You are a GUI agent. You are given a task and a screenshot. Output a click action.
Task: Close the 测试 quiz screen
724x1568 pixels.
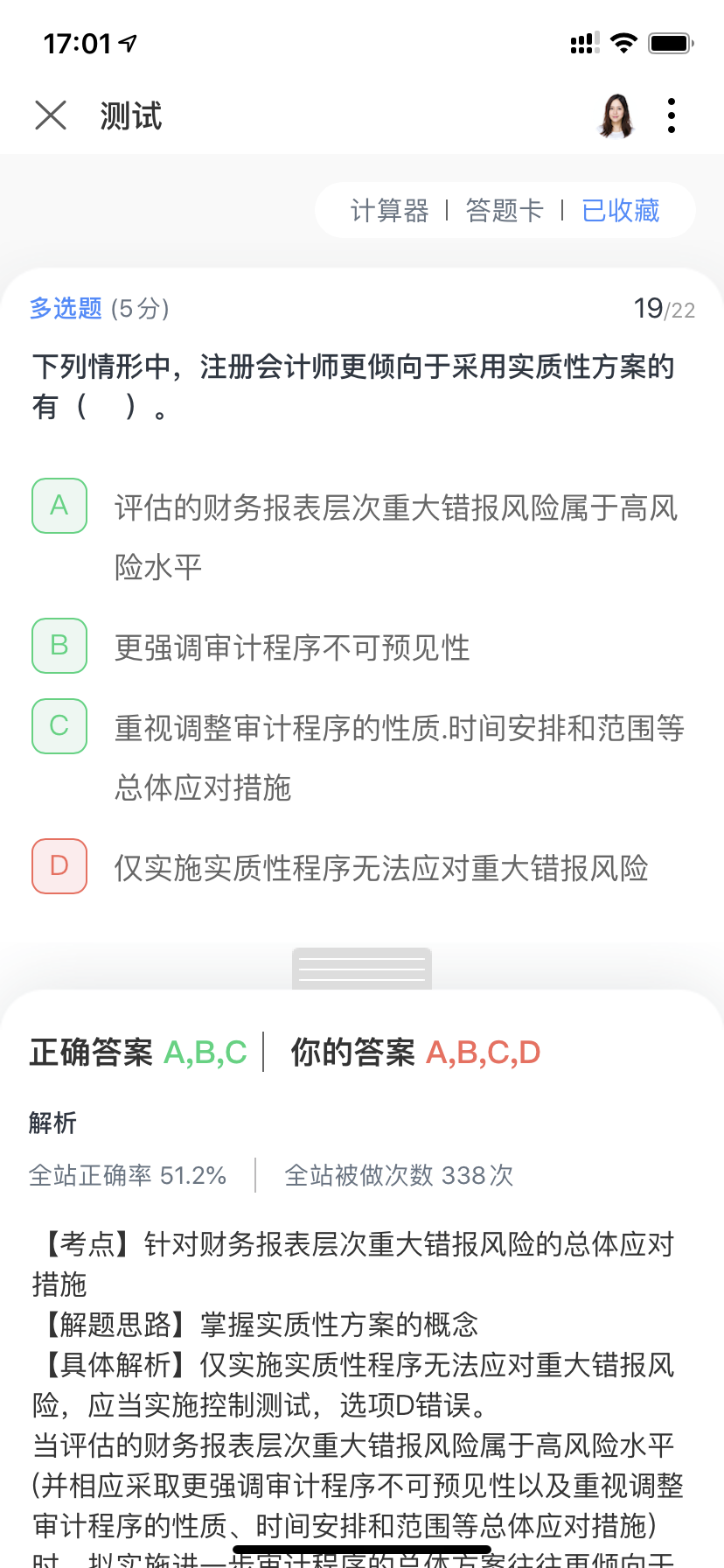tap(51, 115)
